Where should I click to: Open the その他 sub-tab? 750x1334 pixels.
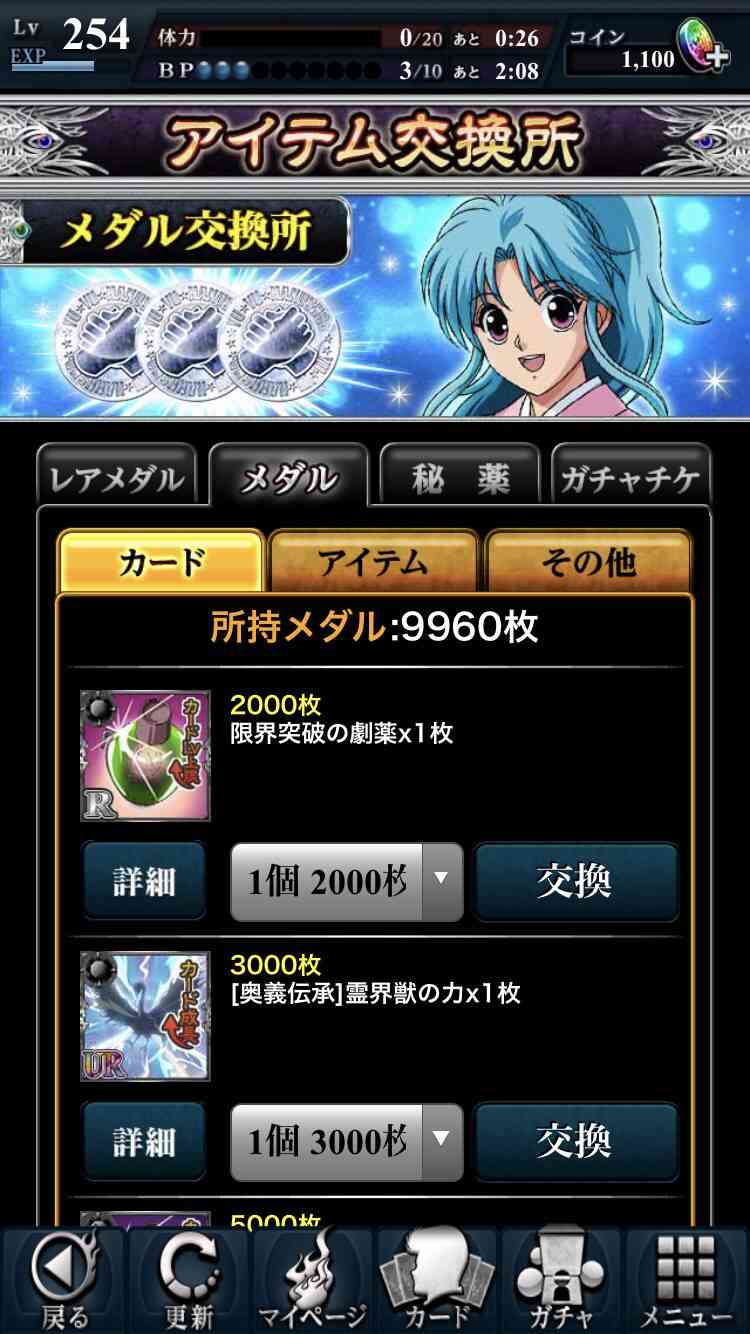589,562
